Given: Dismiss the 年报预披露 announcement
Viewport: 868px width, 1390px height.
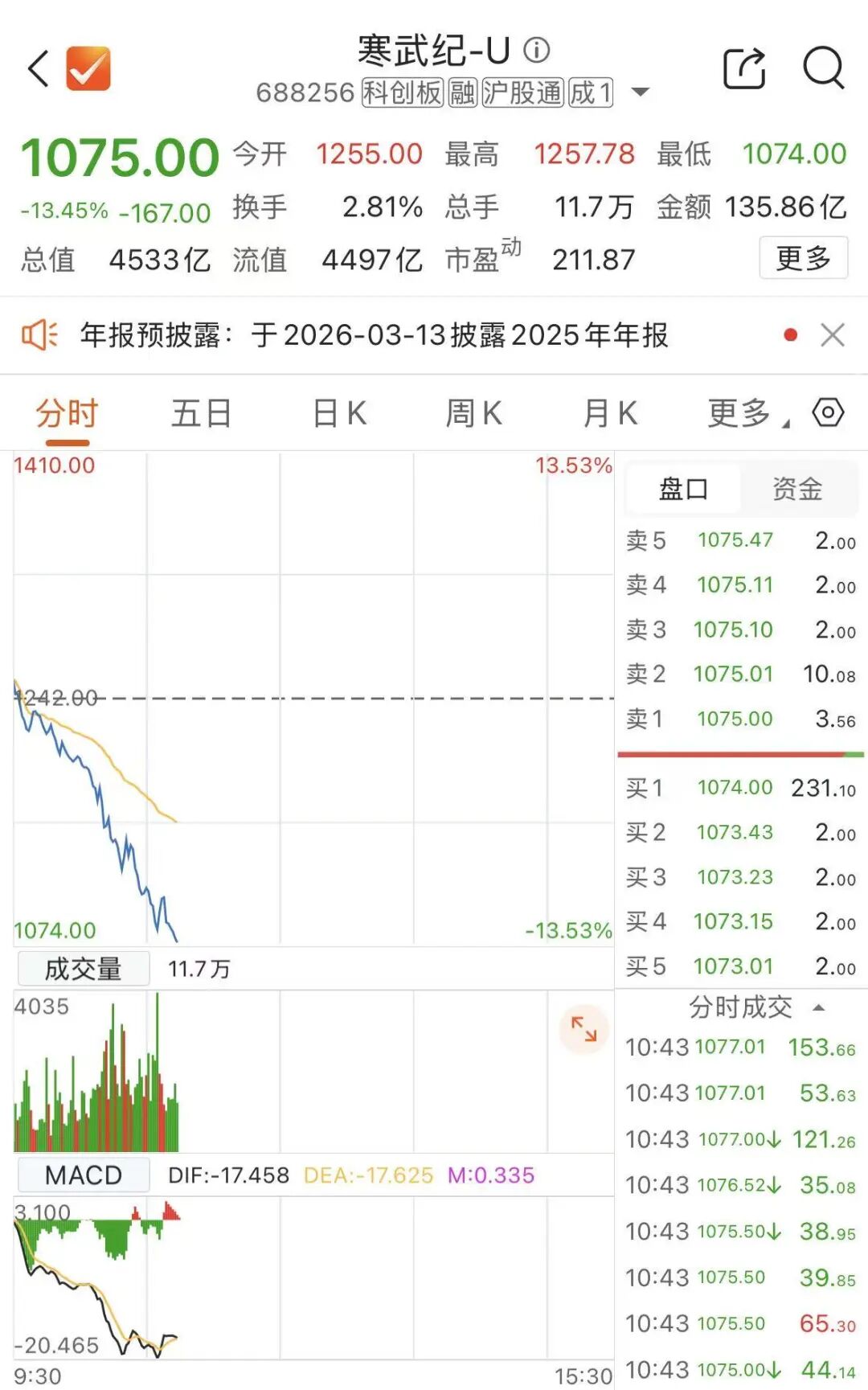Looking at the screenshot, I should point(833,333).
